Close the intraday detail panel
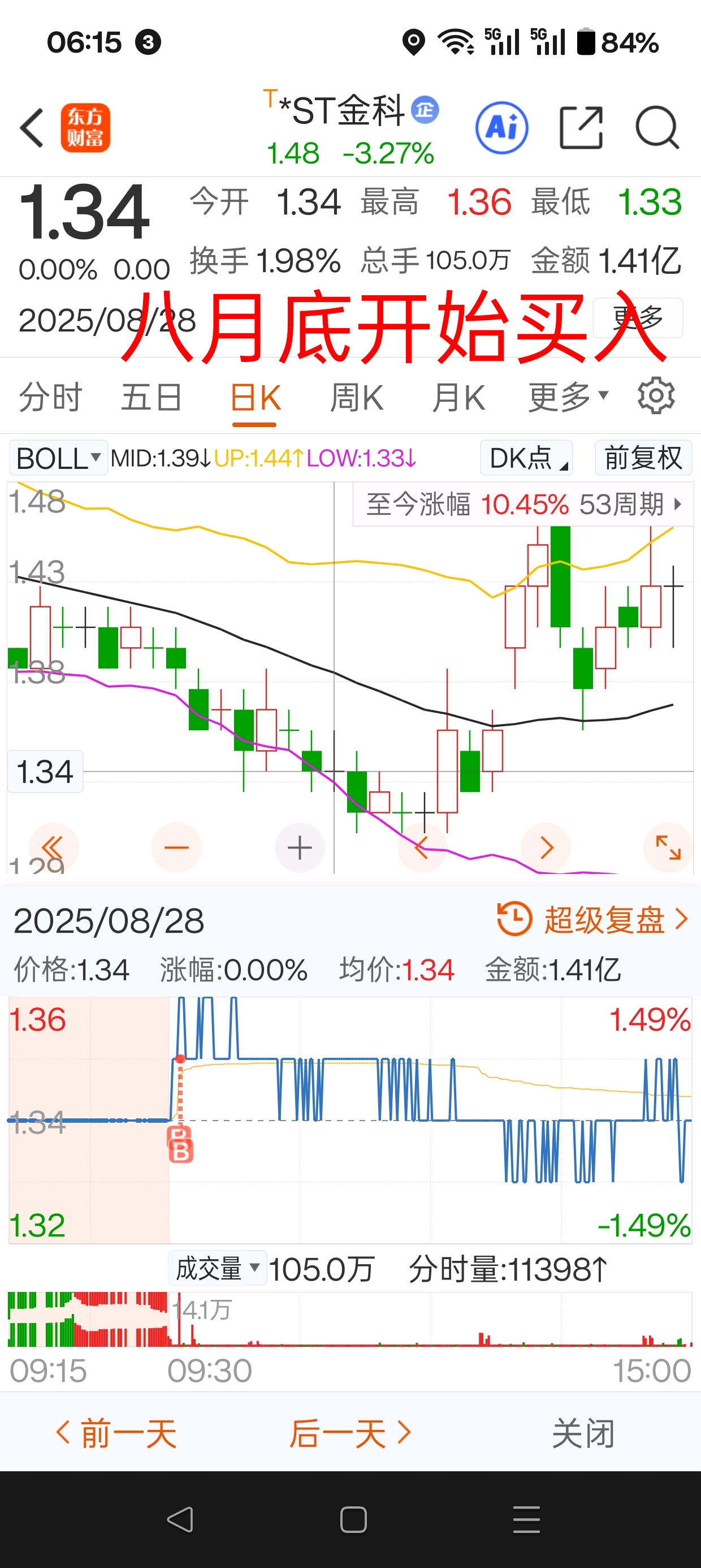701x1568 pixels. (x=582, y=1433)
